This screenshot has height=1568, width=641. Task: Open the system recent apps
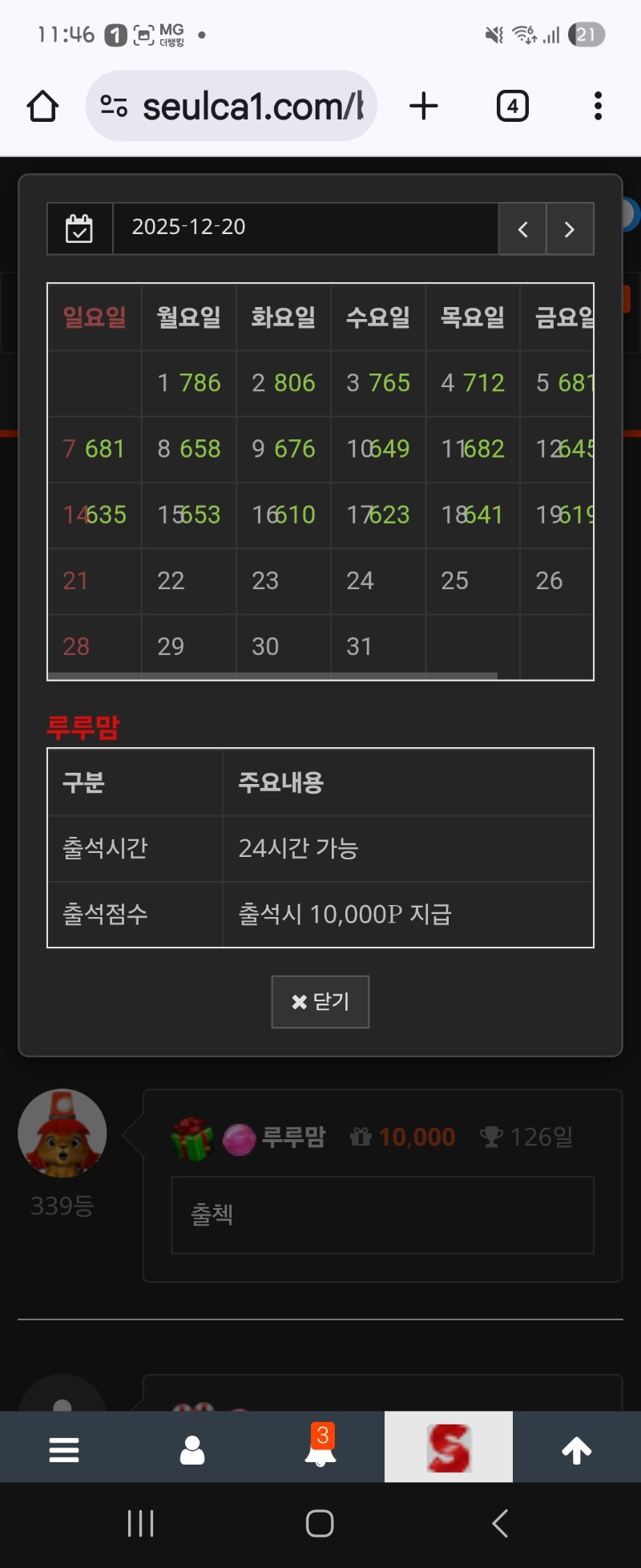pos(141,1523)
